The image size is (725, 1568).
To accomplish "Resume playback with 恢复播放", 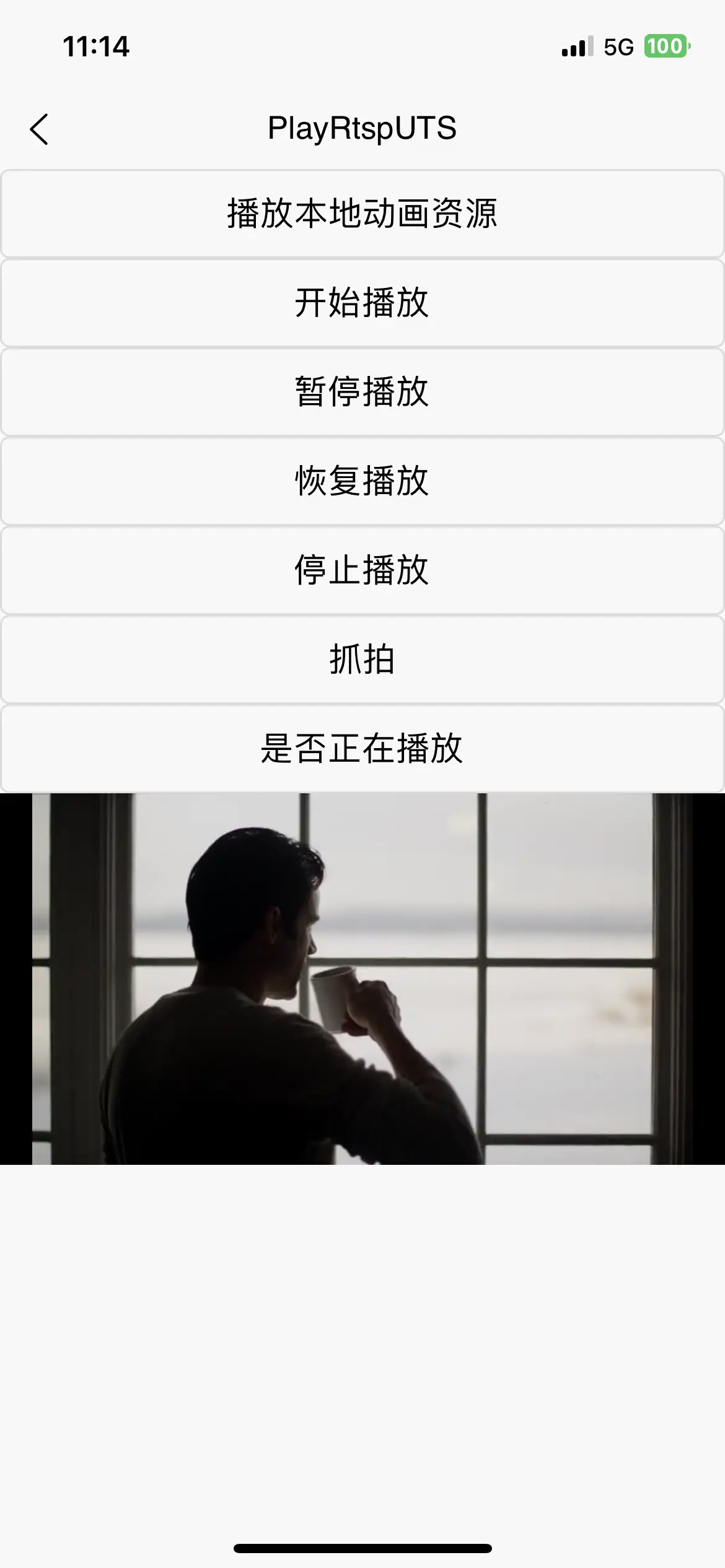I will [362, 481].
